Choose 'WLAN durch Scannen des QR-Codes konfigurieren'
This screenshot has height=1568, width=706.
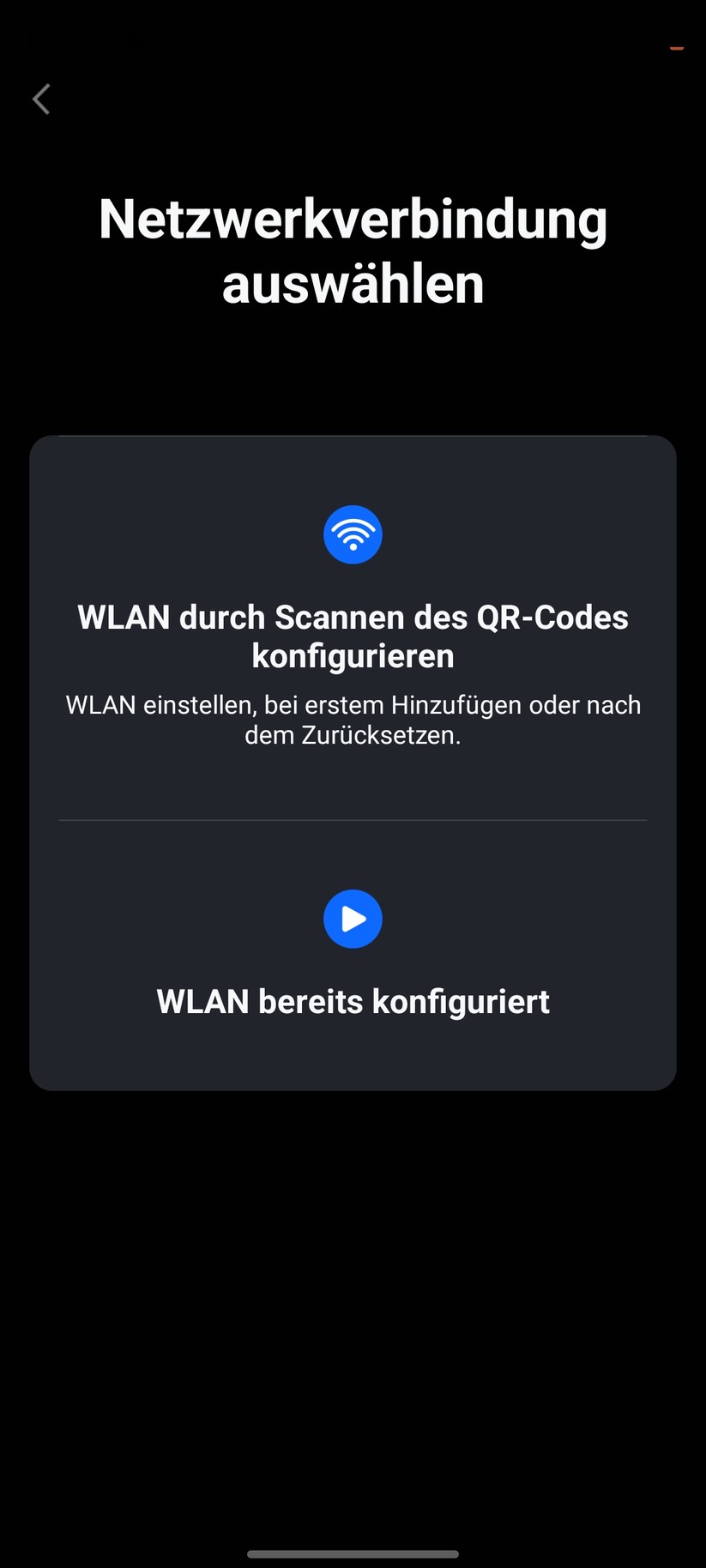point(353,635)
